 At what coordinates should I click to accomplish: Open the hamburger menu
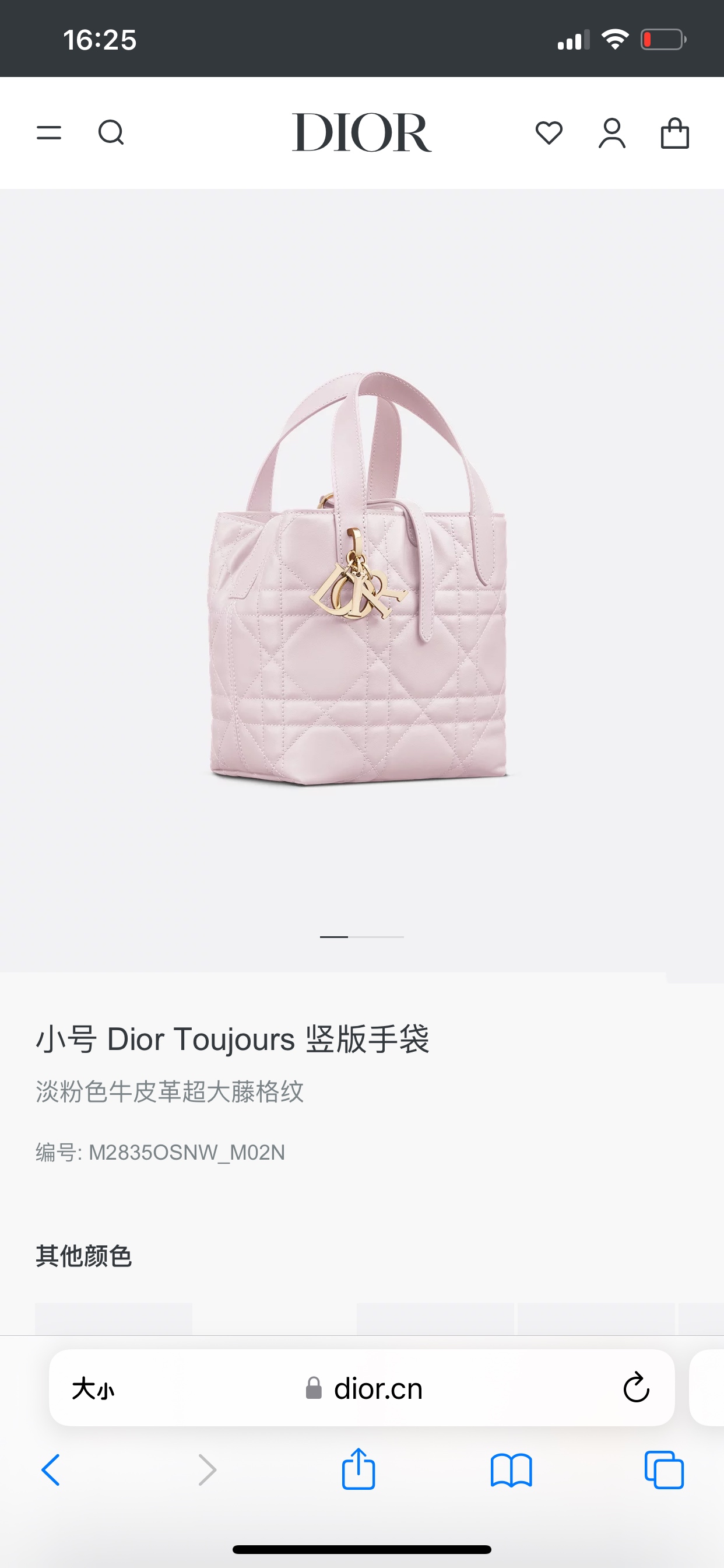pos(48,132)
